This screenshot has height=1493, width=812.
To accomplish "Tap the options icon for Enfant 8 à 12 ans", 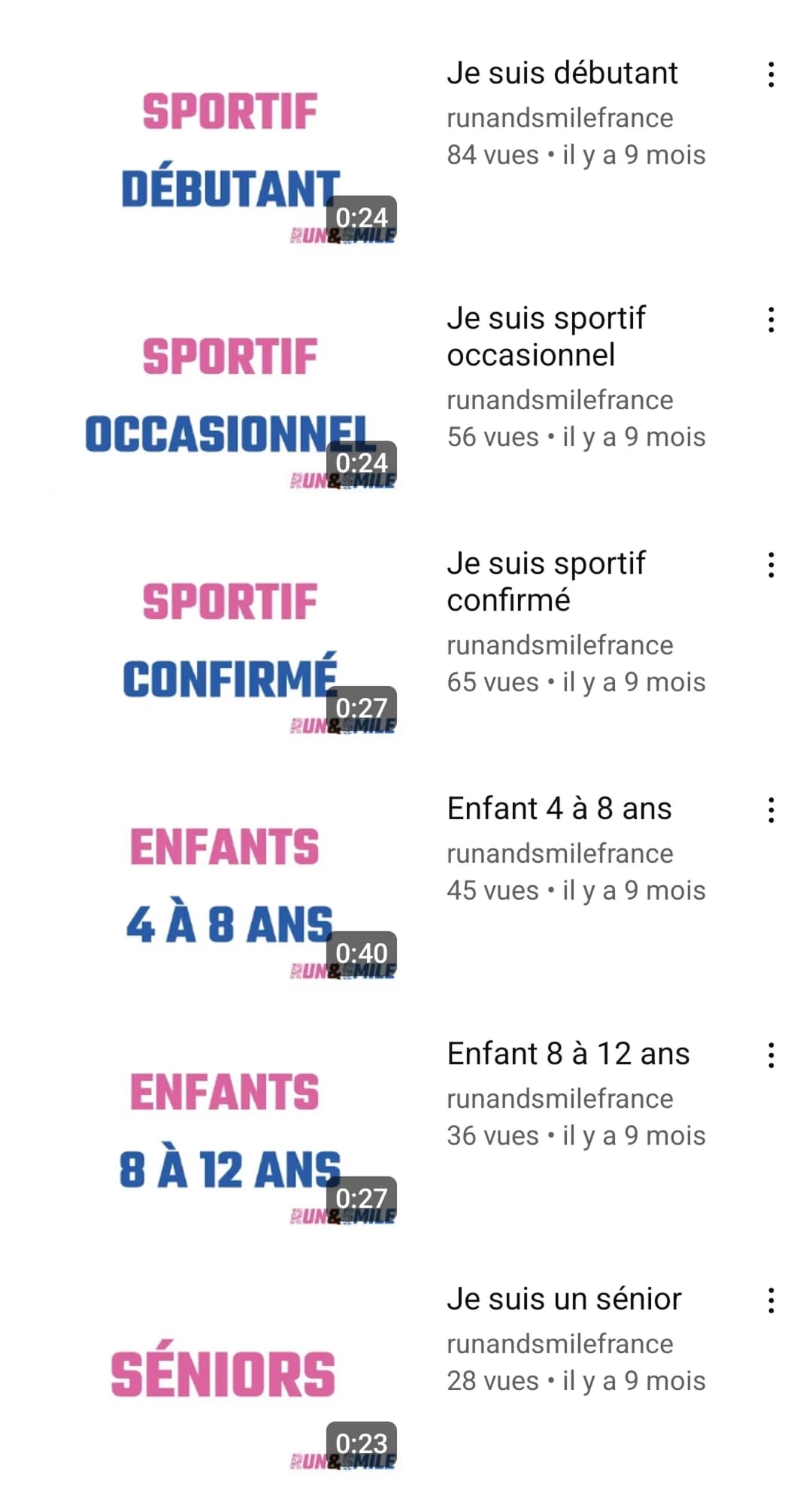I will (771, 1055).
